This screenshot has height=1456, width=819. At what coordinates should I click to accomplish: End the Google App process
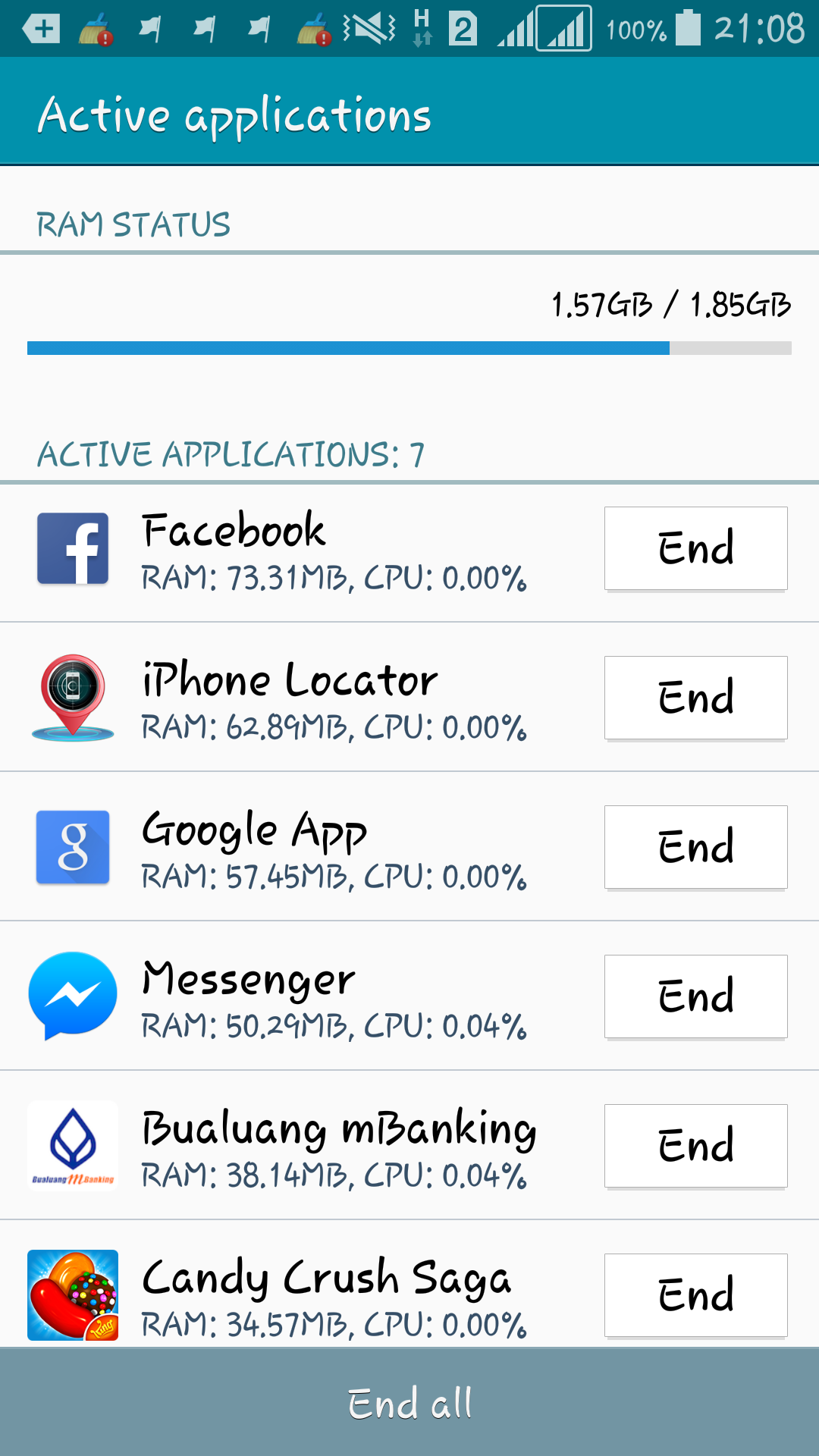[695, 847]
